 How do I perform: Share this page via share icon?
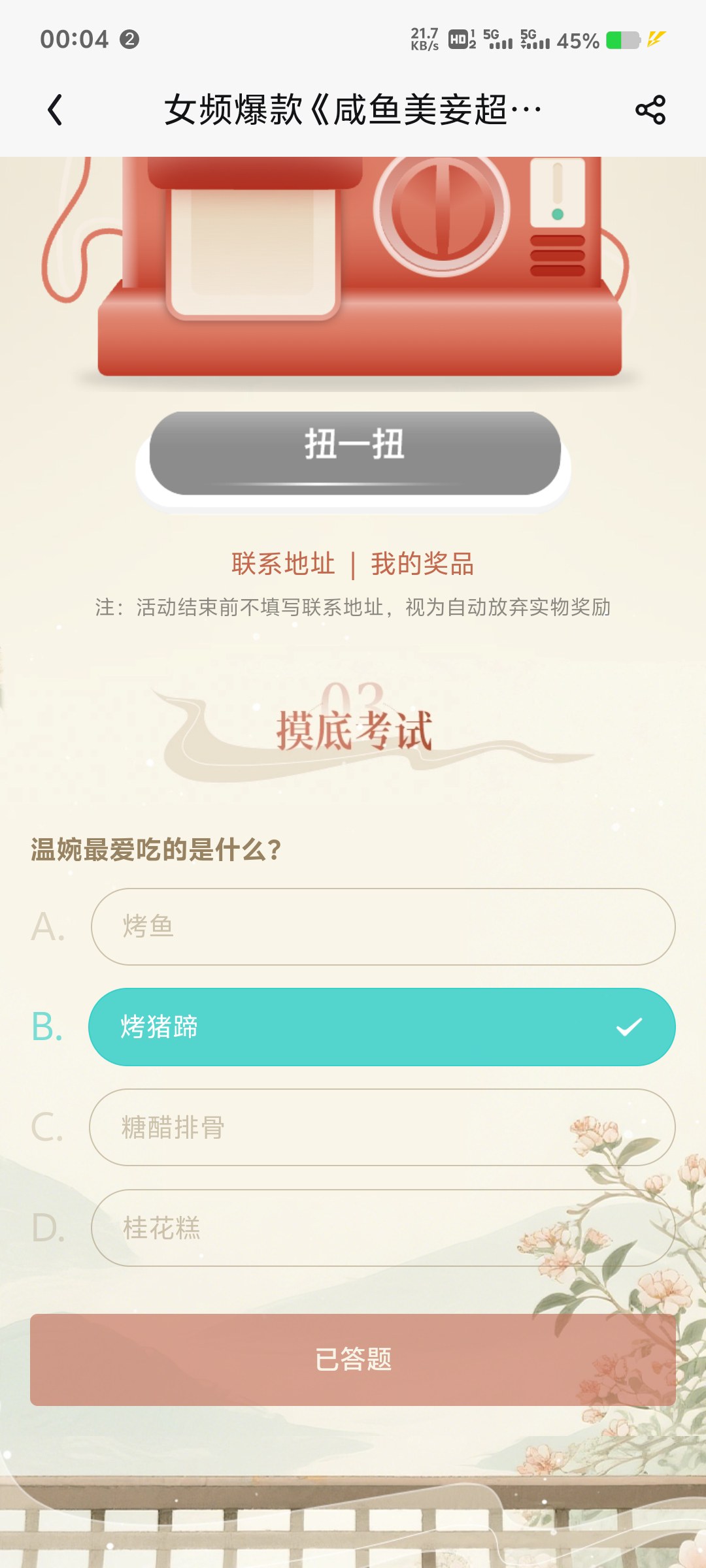(650, 110)
